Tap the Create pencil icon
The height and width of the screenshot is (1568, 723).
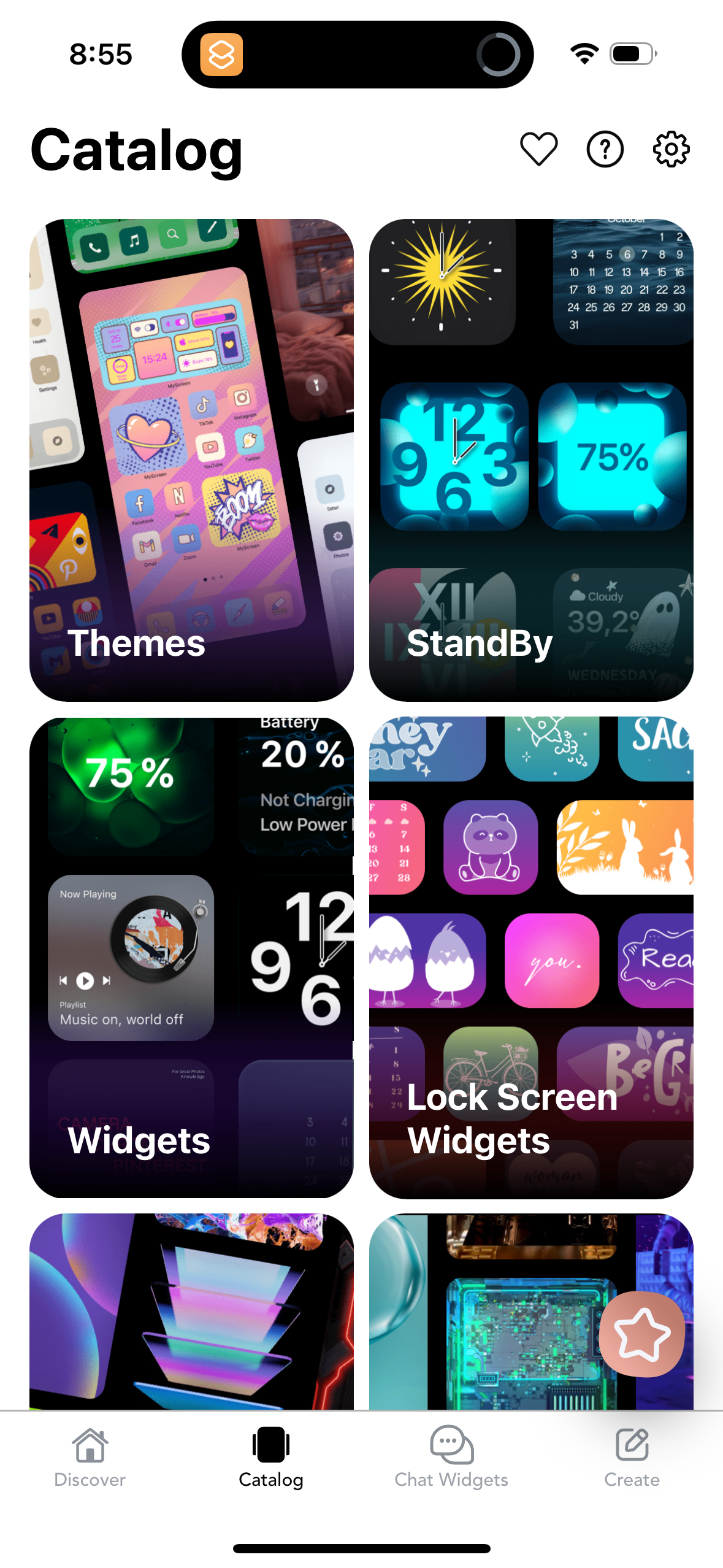coord(632,1445)
